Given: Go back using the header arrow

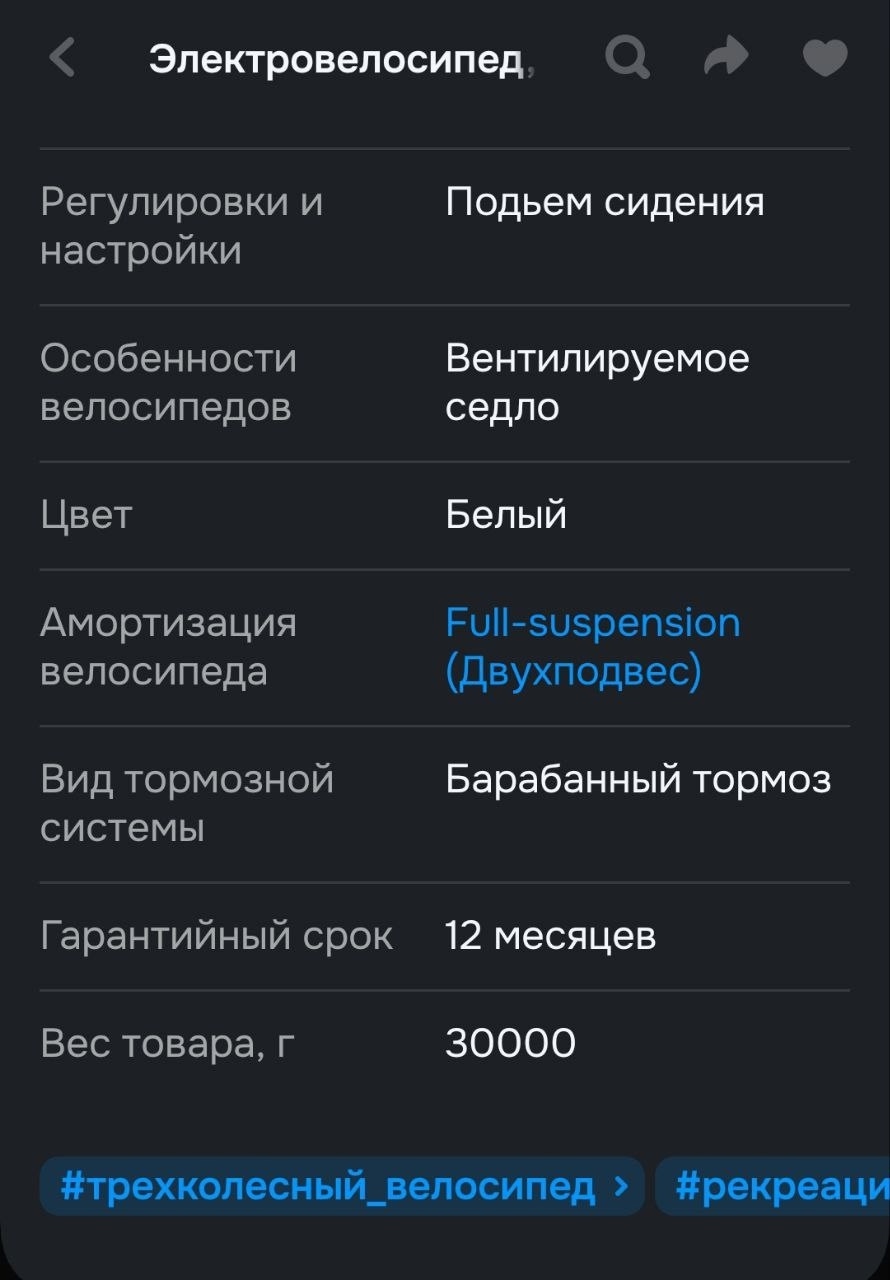Looking at the screenshot, I should pyautogui.click(x=63, y=58).
